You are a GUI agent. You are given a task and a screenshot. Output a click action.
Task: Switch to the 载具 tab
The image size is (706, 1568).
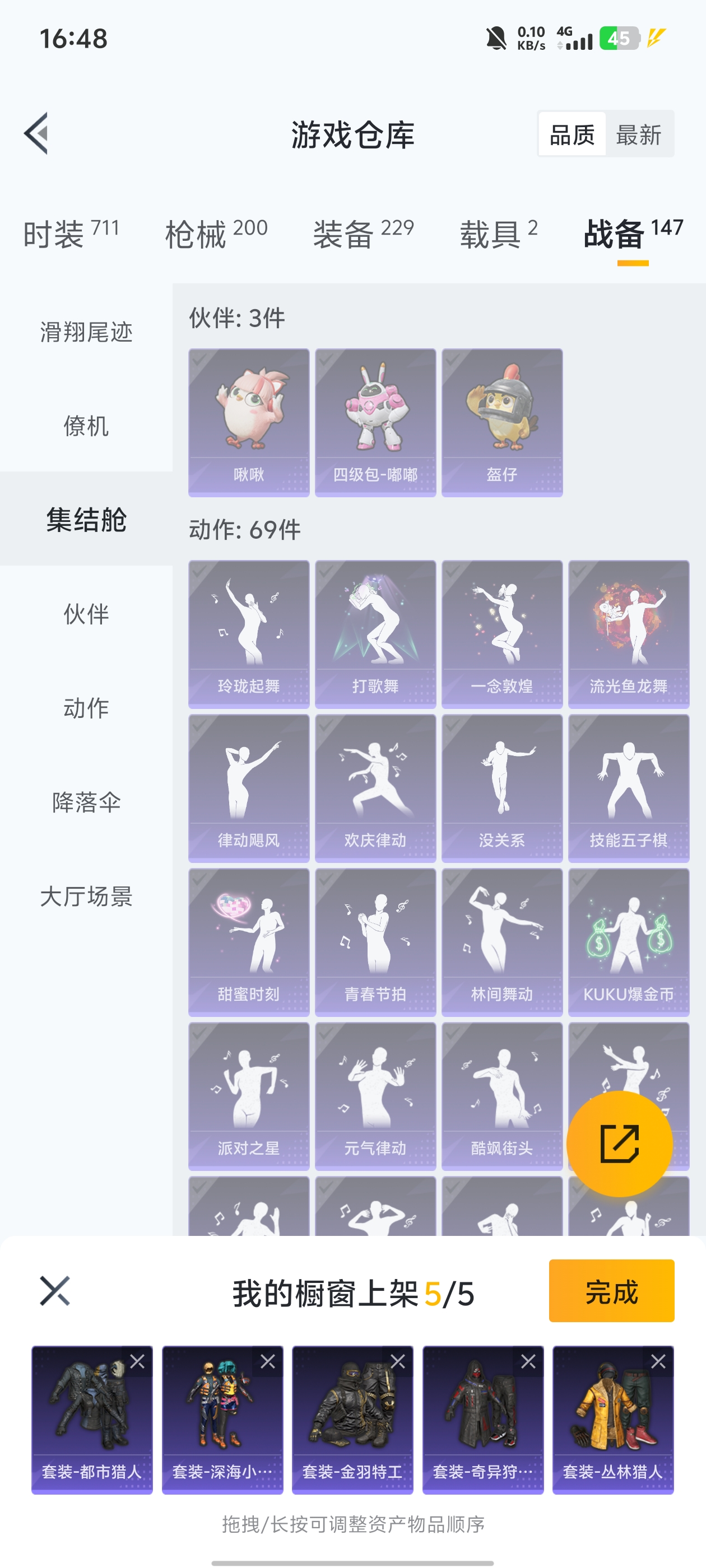pyautogui.click(x=498, y=234)
